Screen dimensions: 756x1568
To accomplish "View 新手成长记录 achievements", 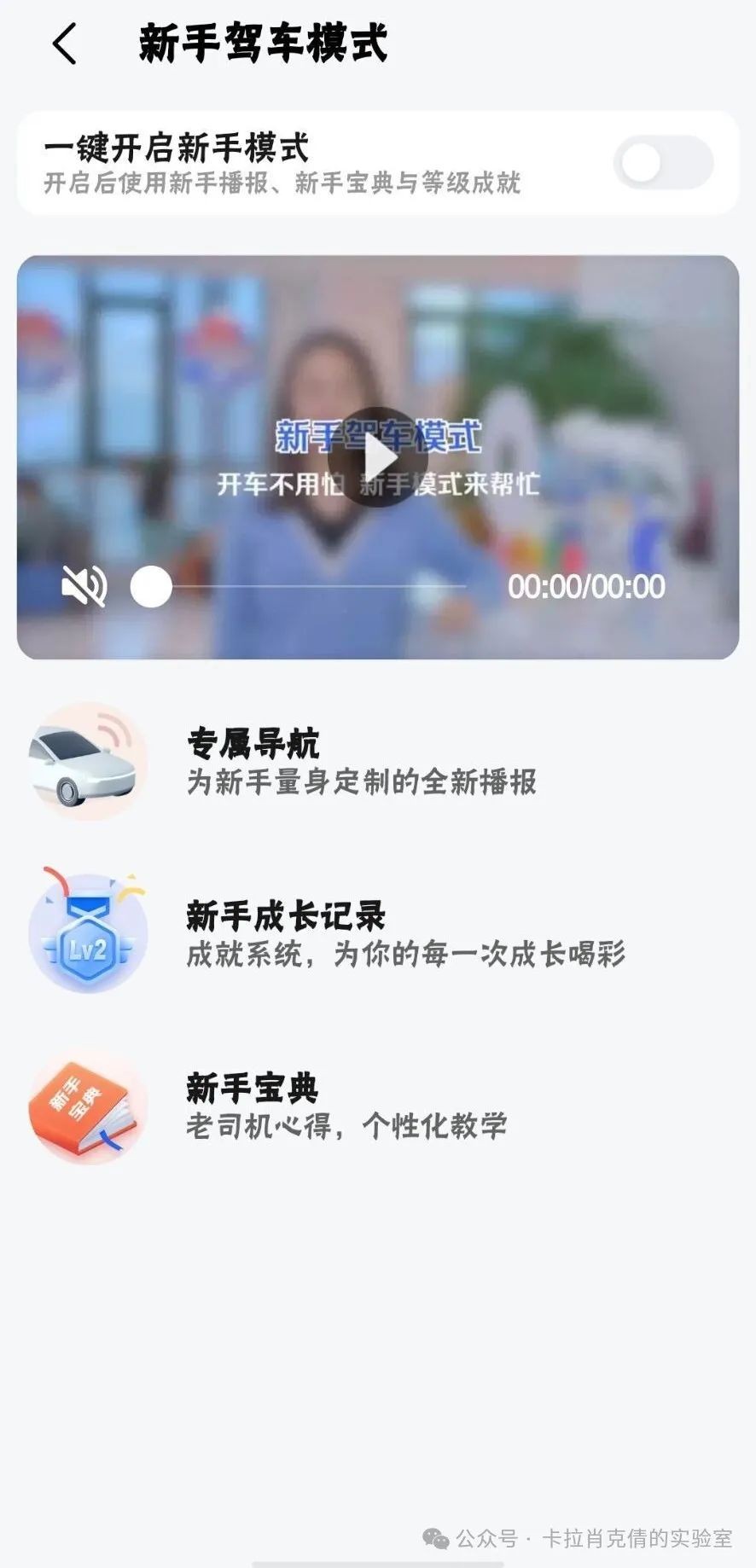I will (x=404, y=934).
